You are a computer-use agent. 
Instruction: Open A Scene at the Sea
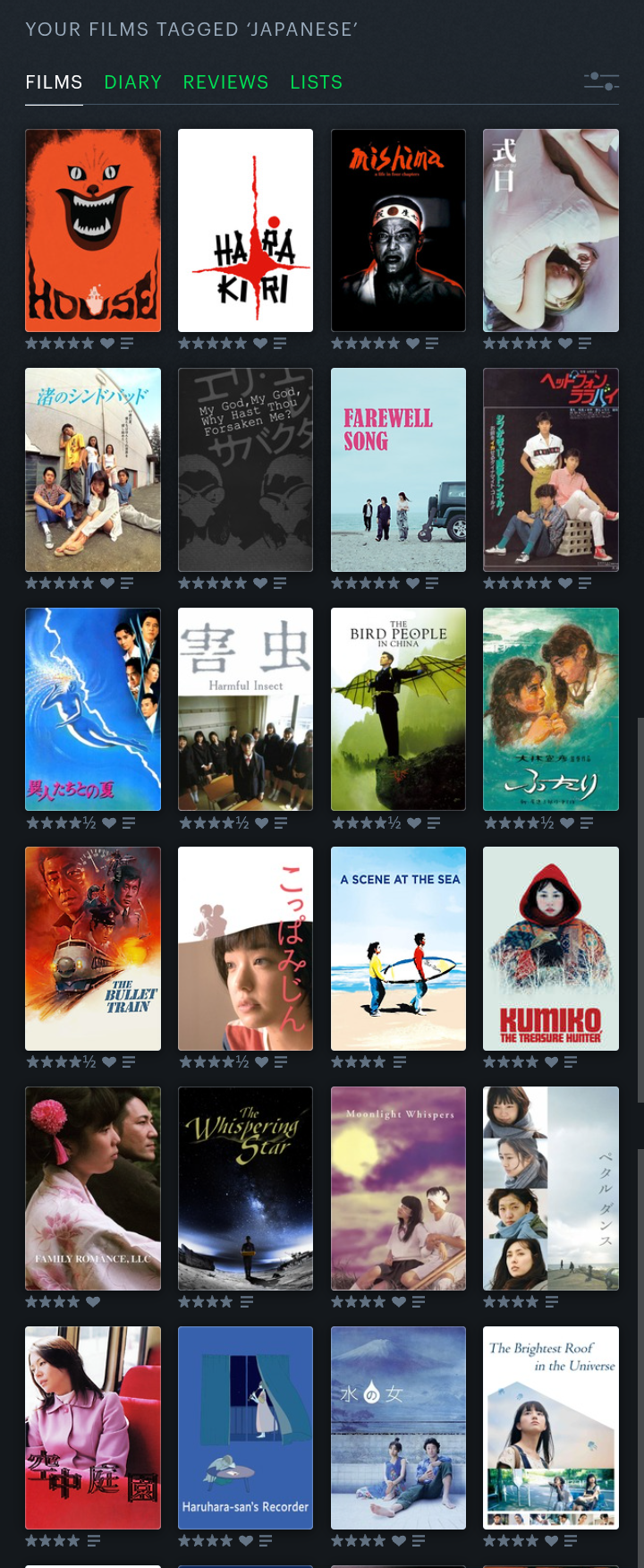tap(398, 949)
